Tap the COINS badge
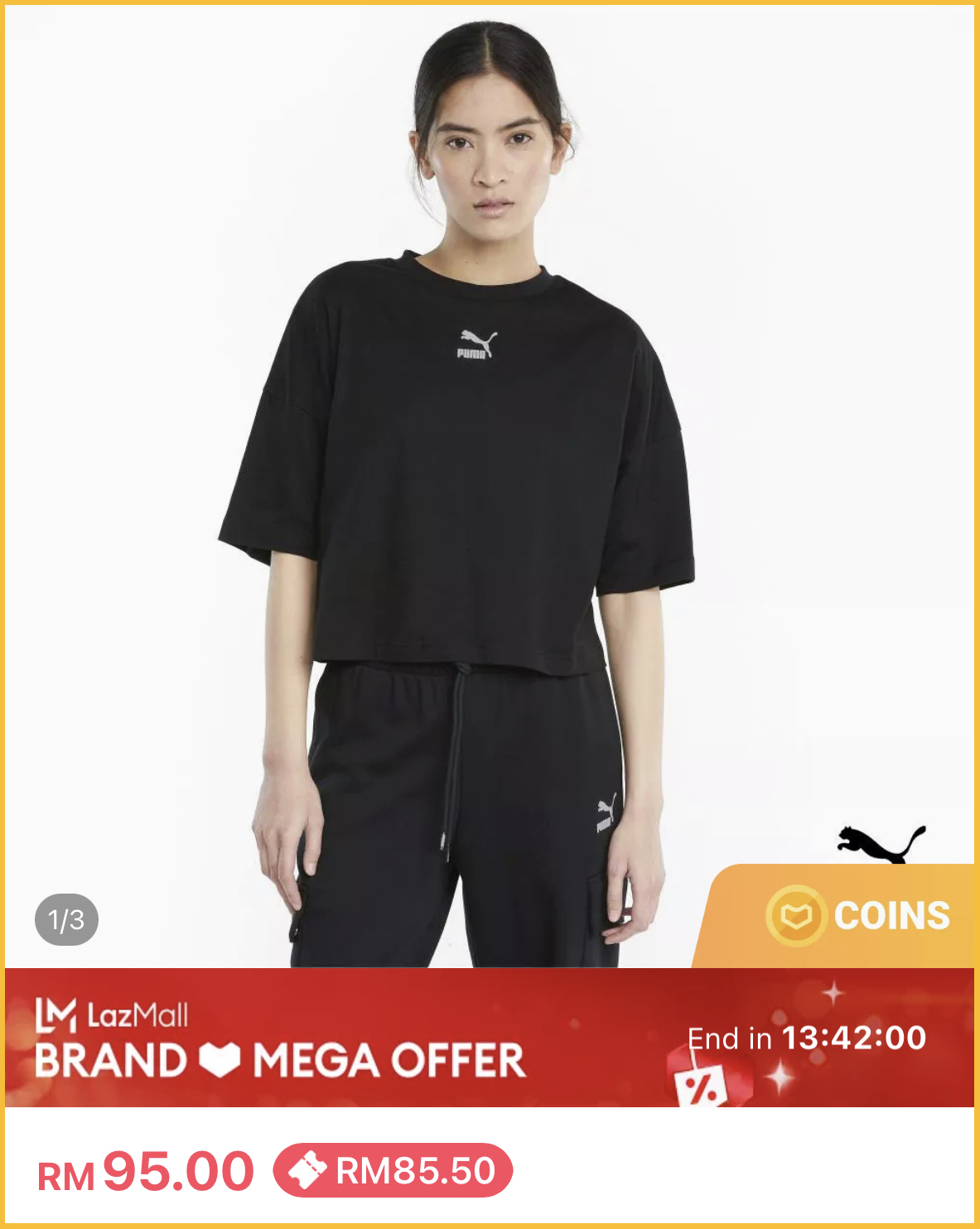Viewport: 980px width, 1229px height. point(858,916)
